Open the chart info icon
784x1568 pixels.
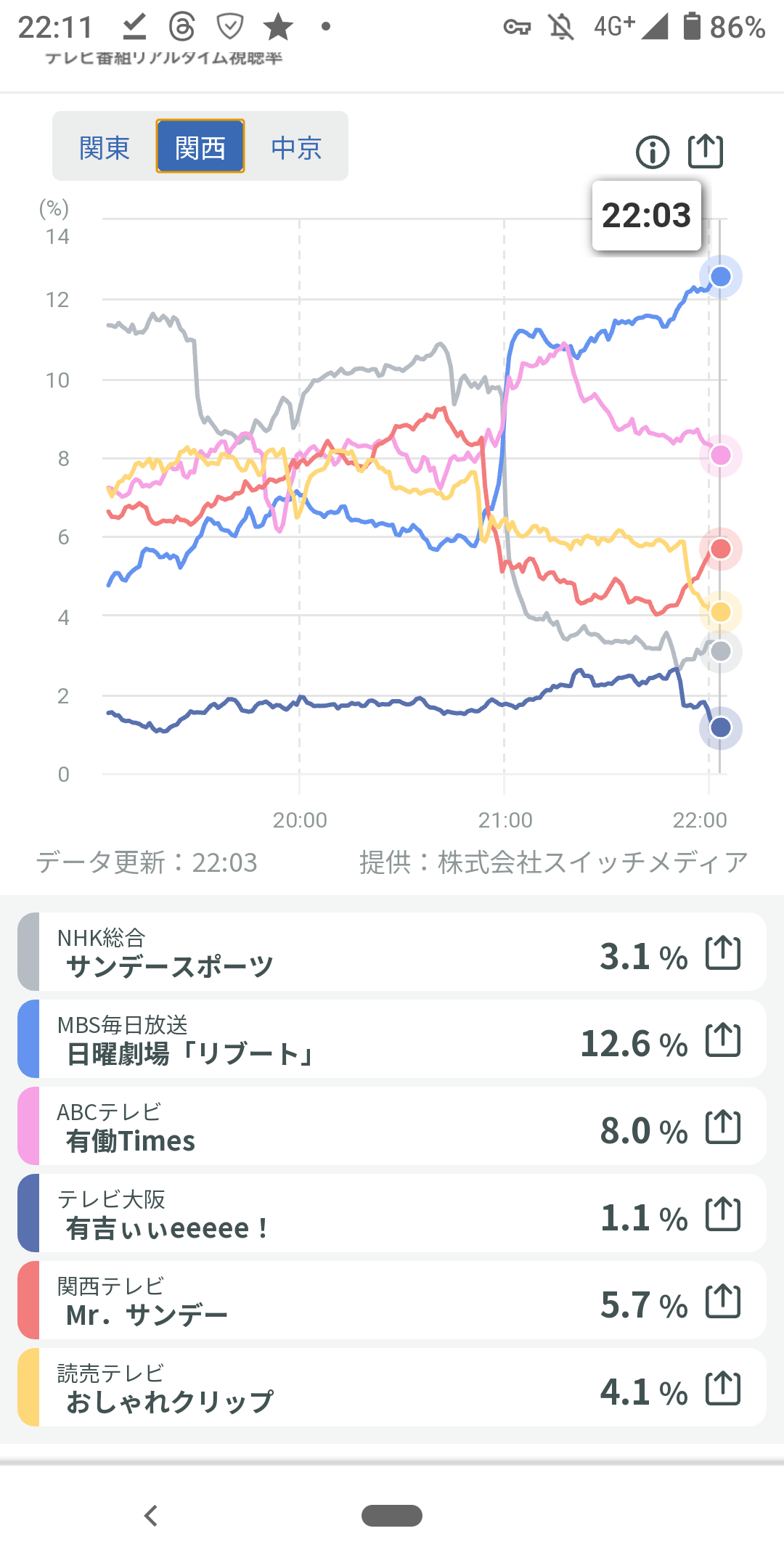pyautogui.click(x=652, y=152)
